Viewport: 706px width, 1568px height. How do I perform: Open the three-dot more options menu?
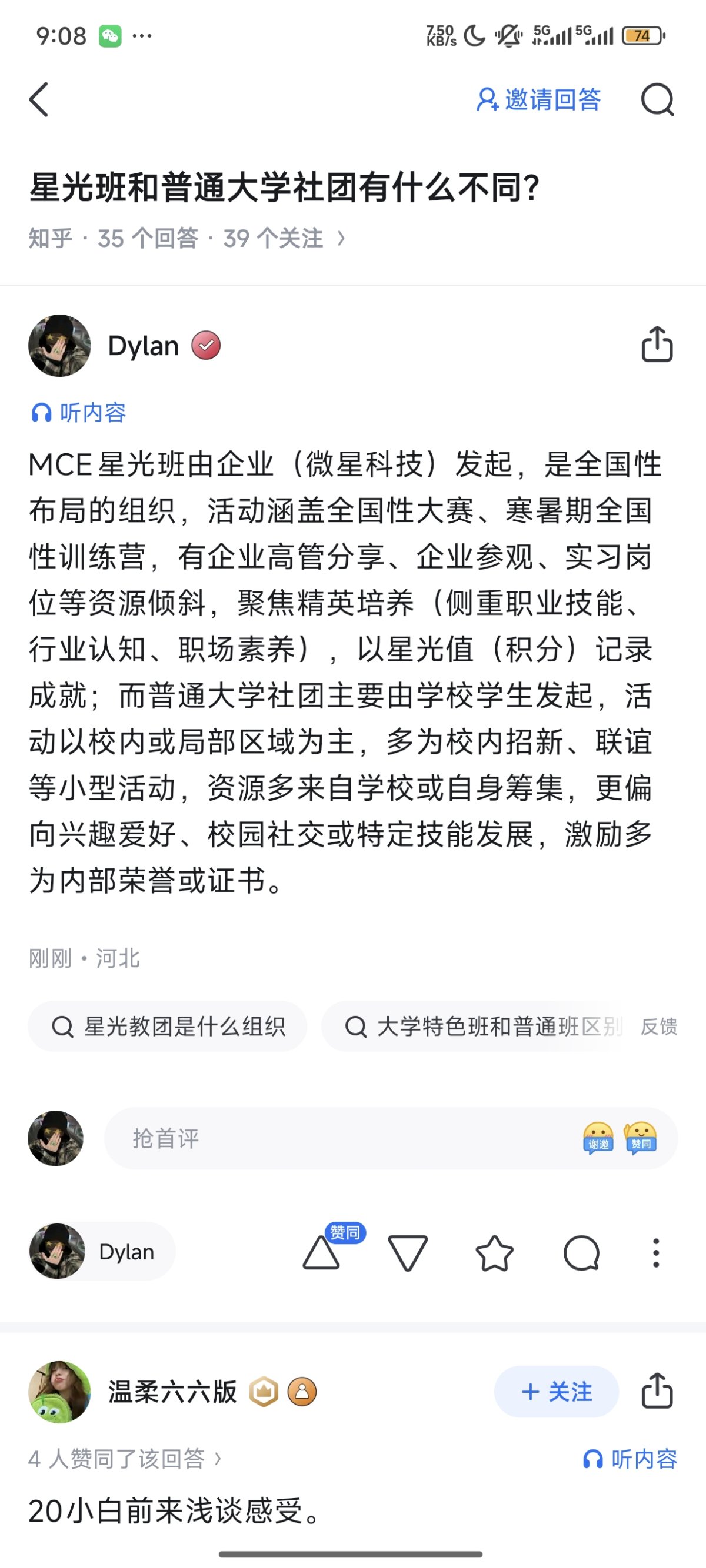tap(655, 1253)
